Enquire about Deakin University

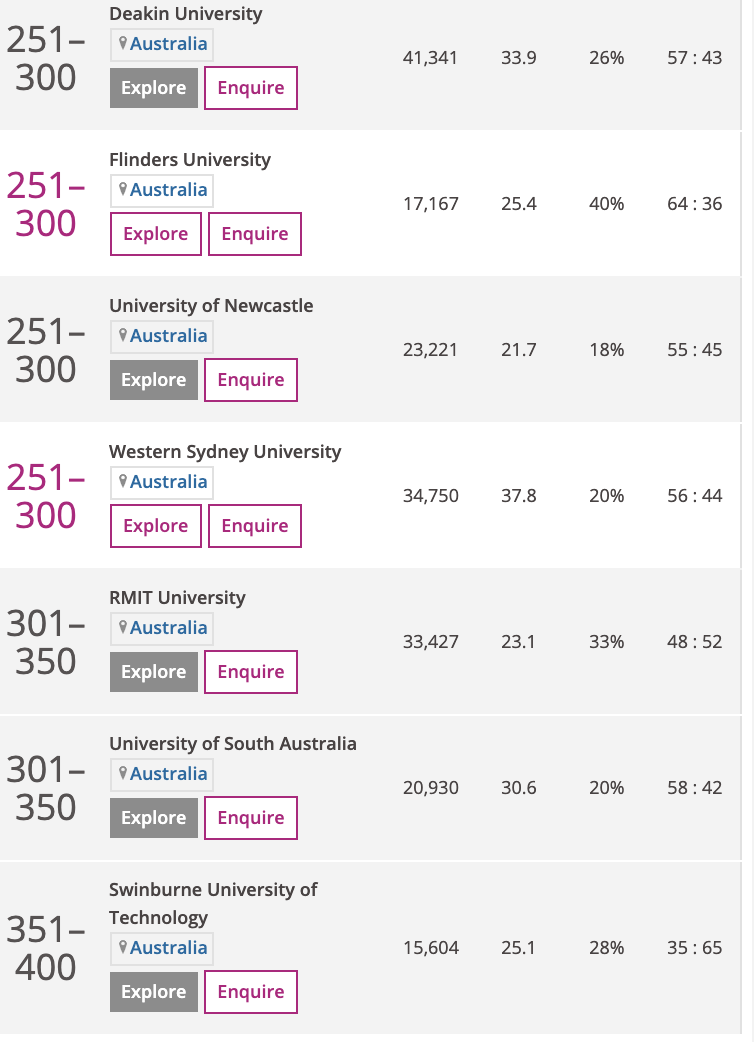251,88
